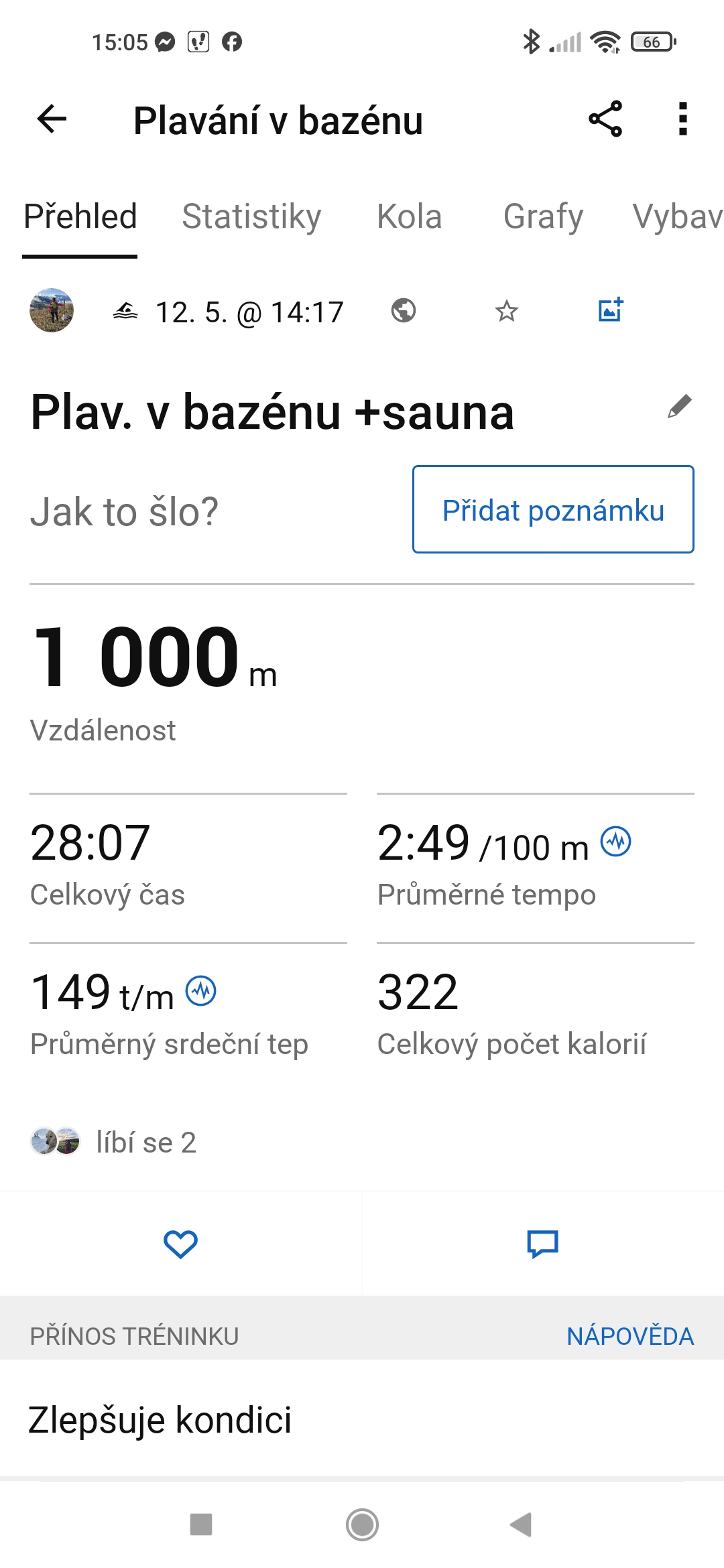
Task: Open the Kola tab
Action: 409,217
